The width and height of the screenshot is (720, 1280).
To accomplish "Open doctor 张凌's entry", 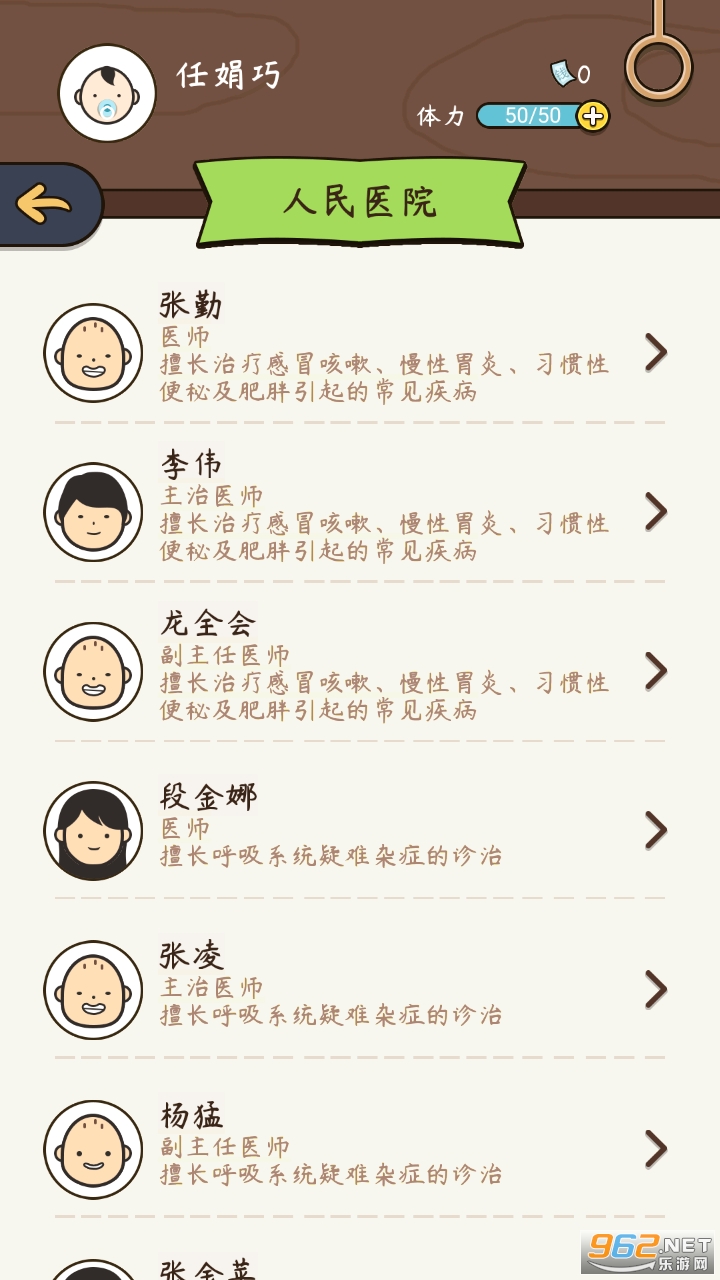I will (360, 989).
